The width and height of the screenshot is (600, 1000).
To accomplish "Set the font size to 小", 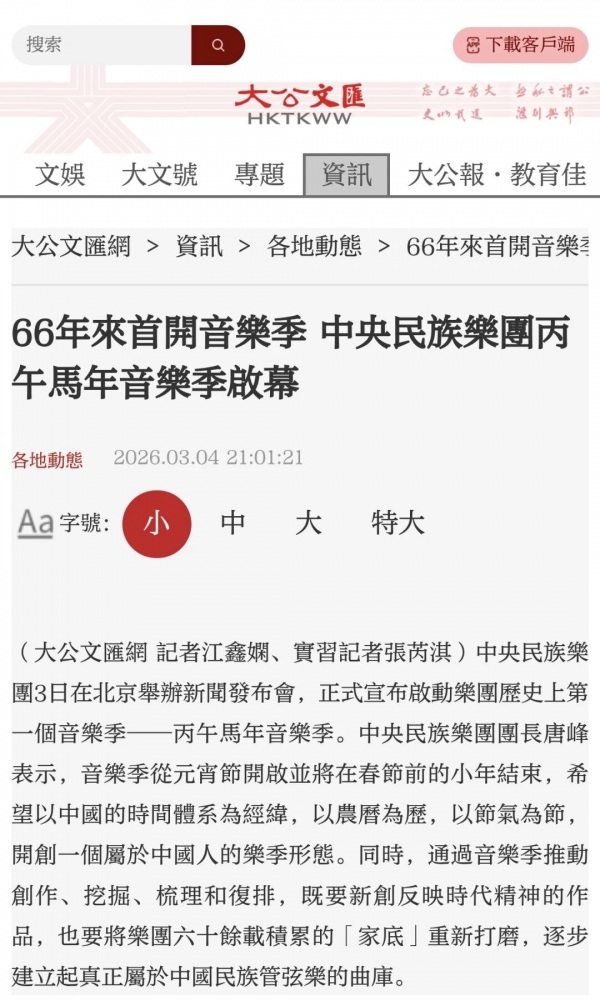I will pos(156,523).
